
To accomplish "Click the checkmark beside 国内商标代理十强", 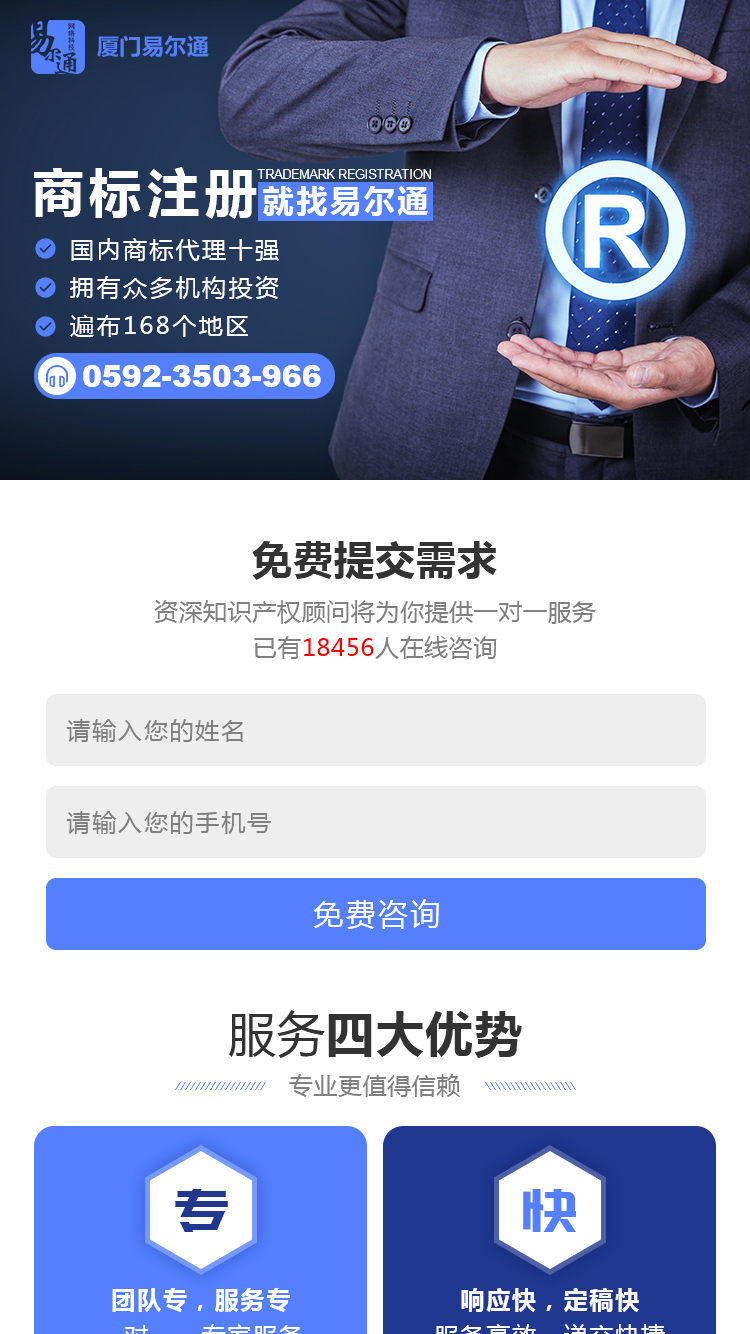I will 45,248.
